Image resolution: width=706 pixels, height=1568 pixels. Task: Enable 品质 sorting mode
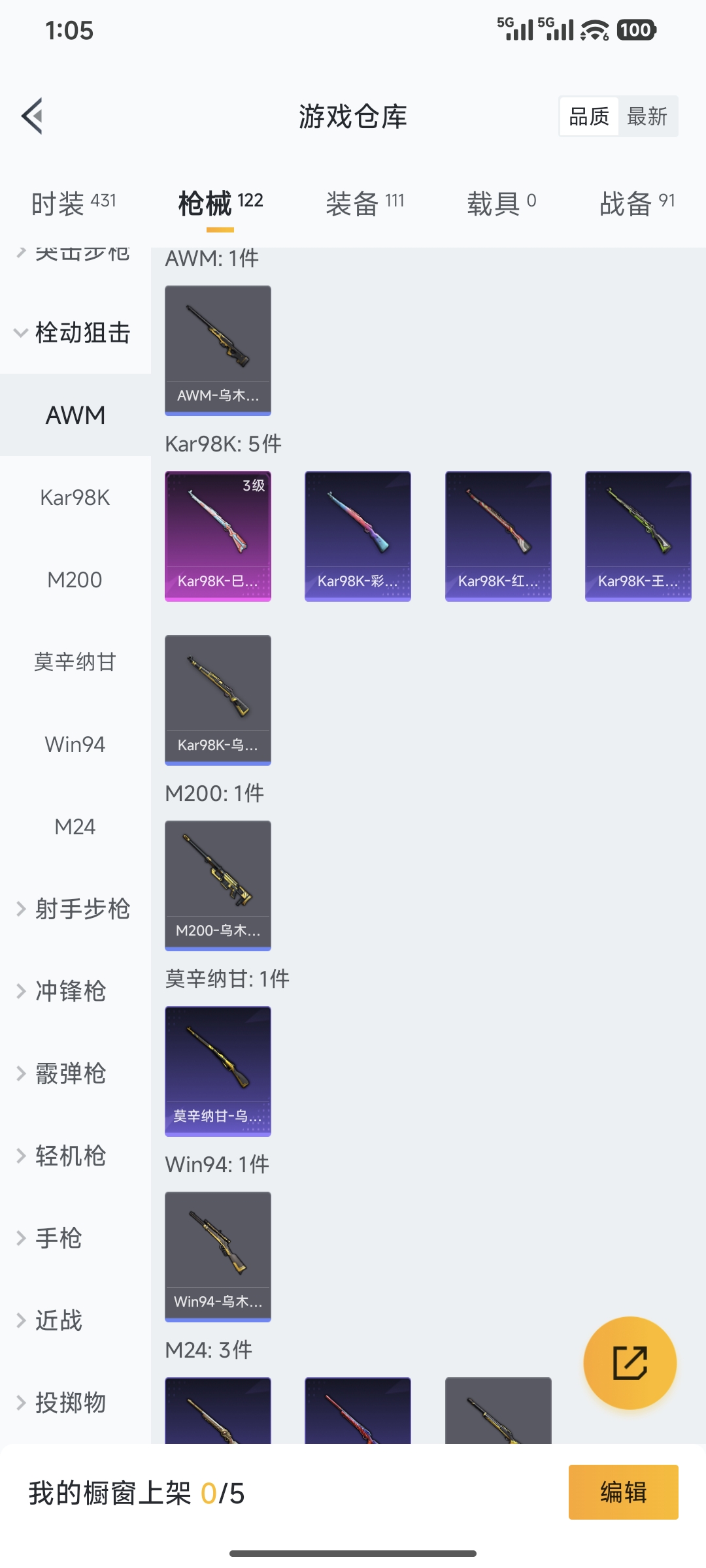click(x=588, y=116)
